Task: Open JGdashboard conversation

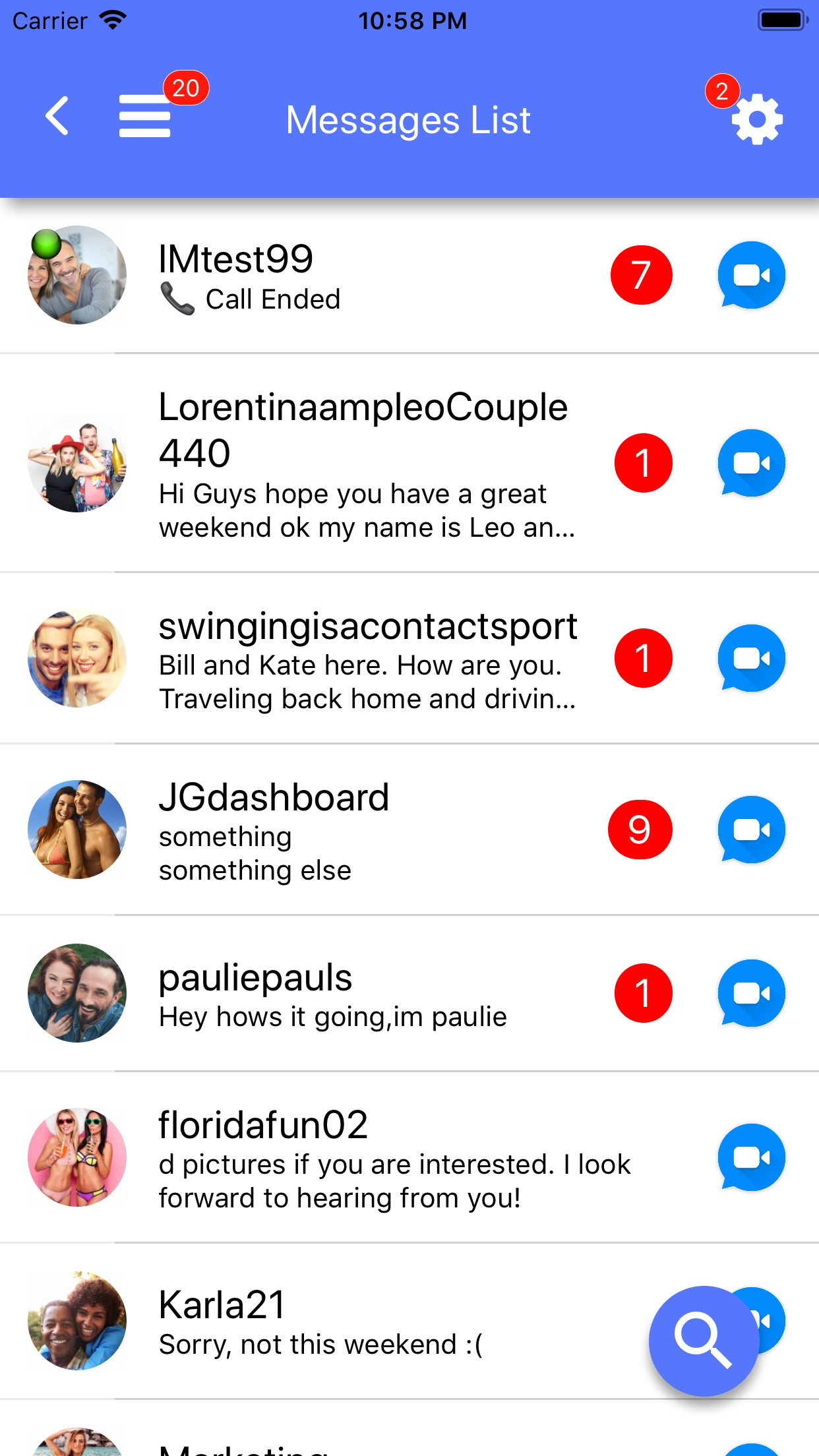Action: (x=330, y=830)
